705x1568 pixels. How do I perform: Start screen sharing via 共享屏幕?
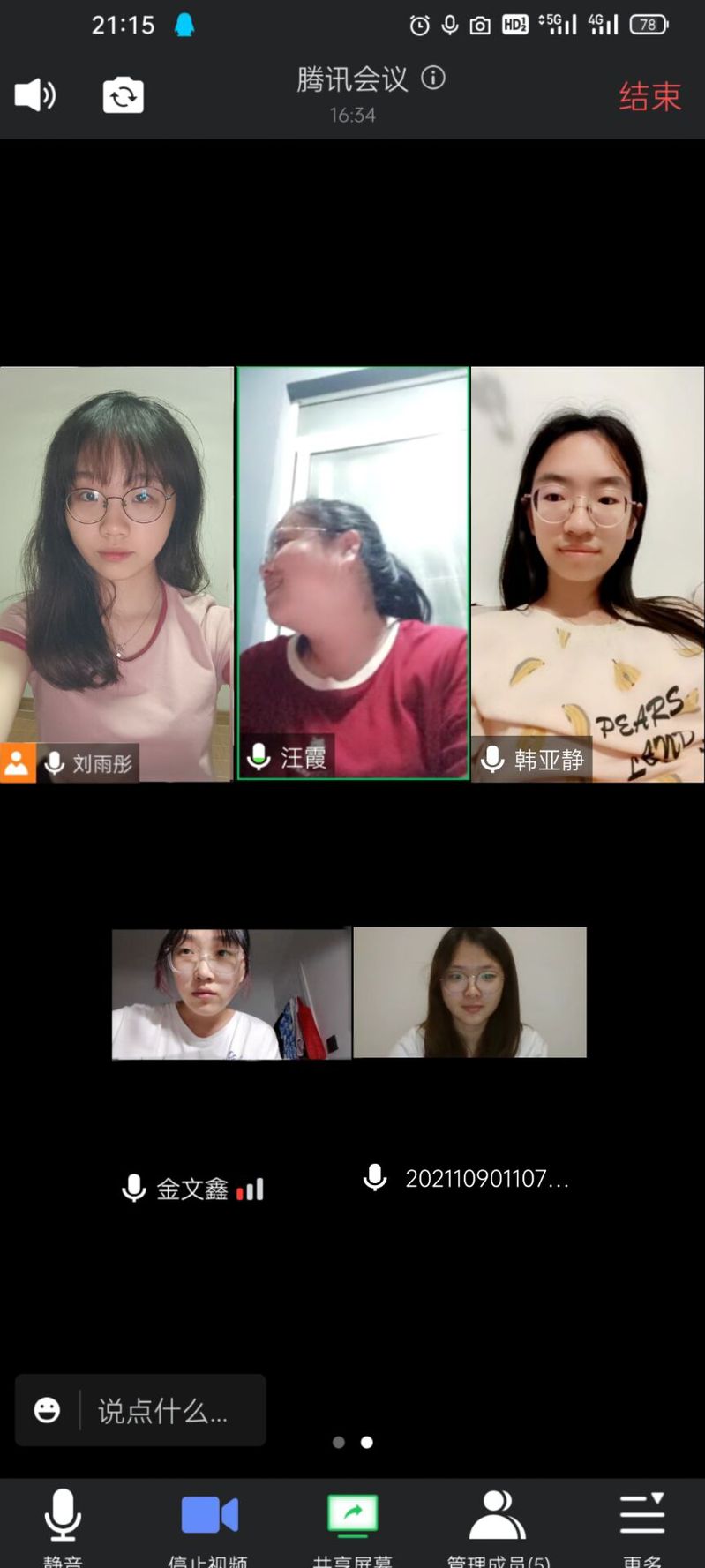point(352,1521)
